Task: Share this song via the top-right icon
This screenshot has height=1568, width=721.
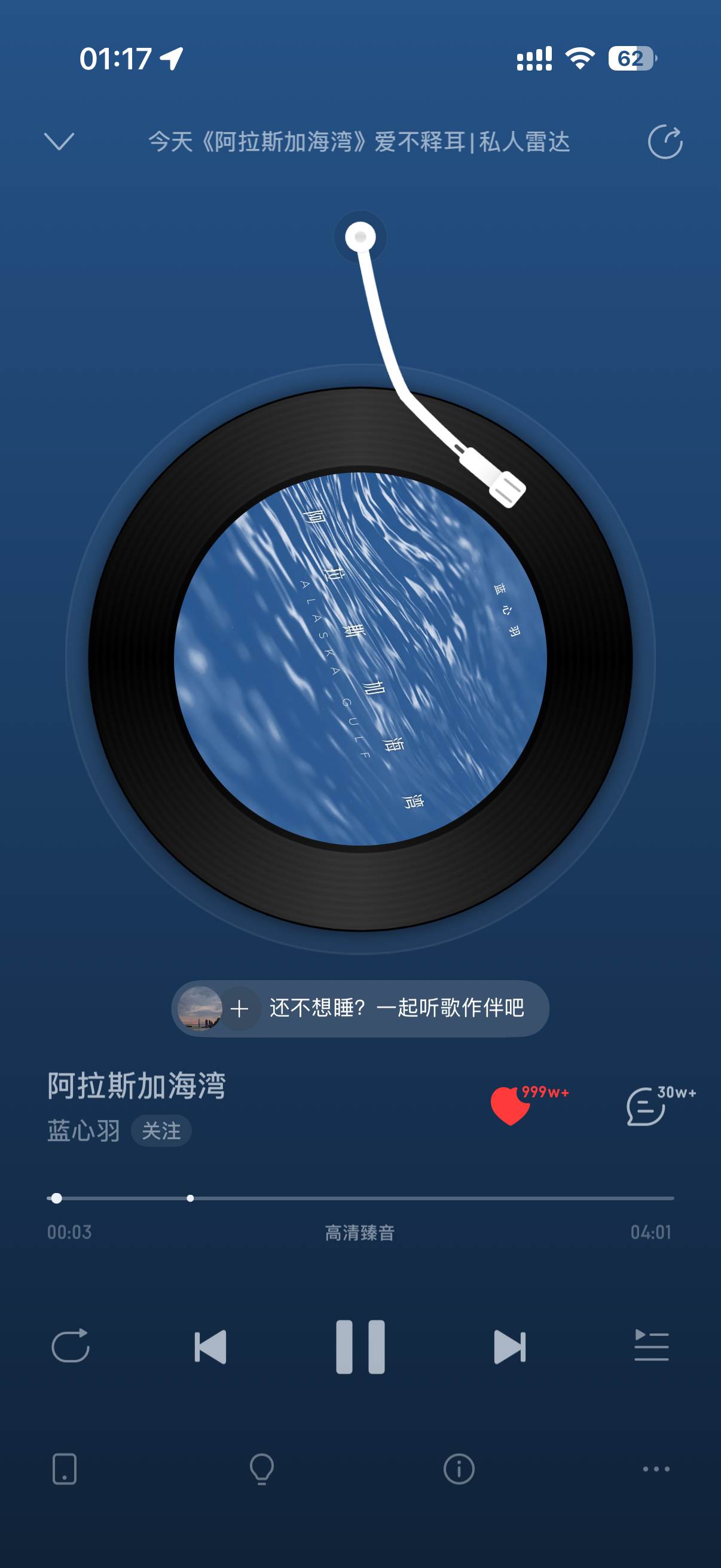Action: [x=664, y=142]
